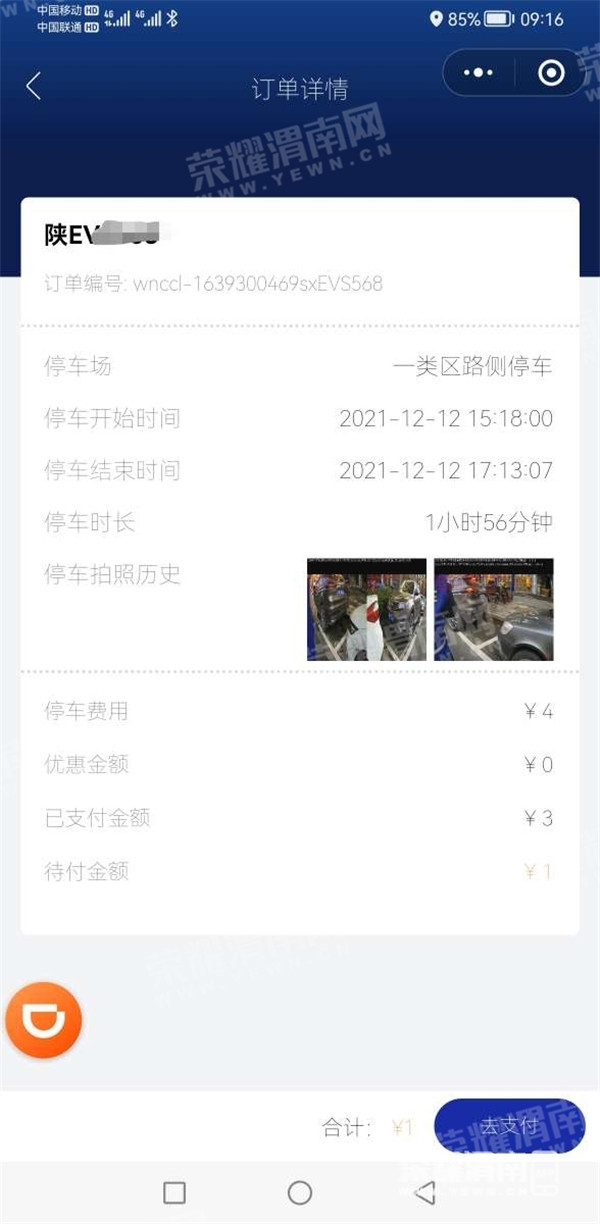Tap the orange floating service button
Image resolution: width=600 pixels, height=1224 pixels.
[43, 1021]
